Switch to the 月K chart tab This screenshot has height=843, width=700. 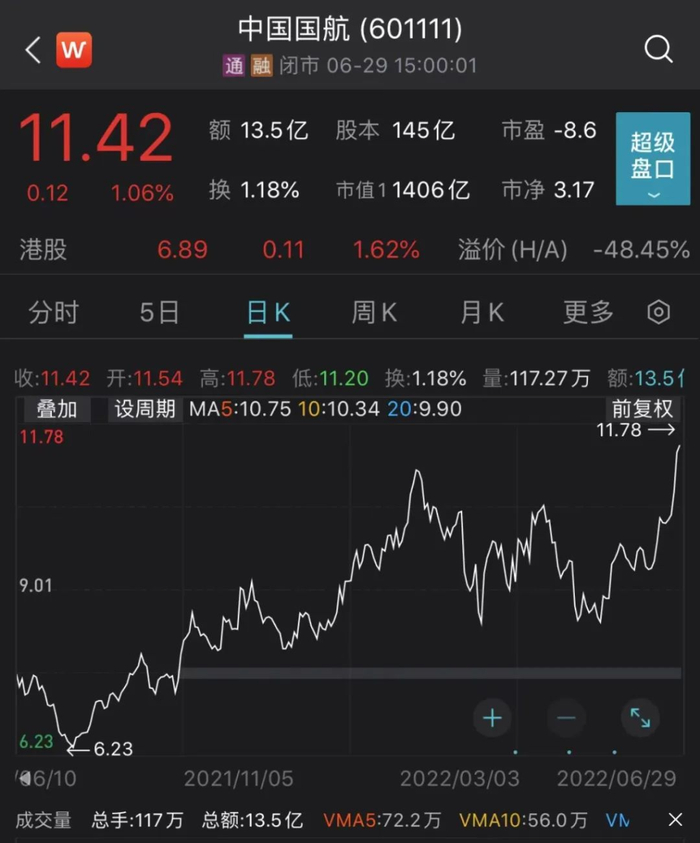[481, 313]
